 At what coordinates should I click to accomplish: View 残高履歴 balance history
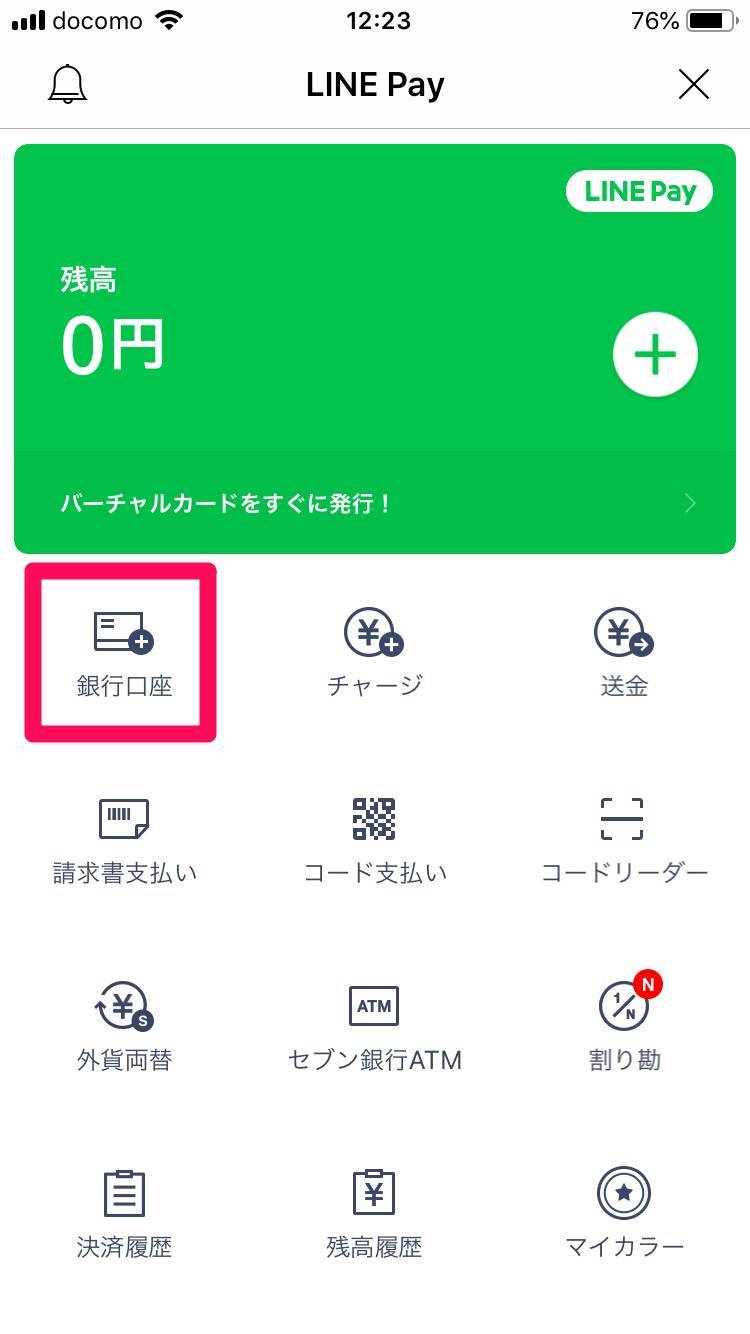(x=375, y=1214)
